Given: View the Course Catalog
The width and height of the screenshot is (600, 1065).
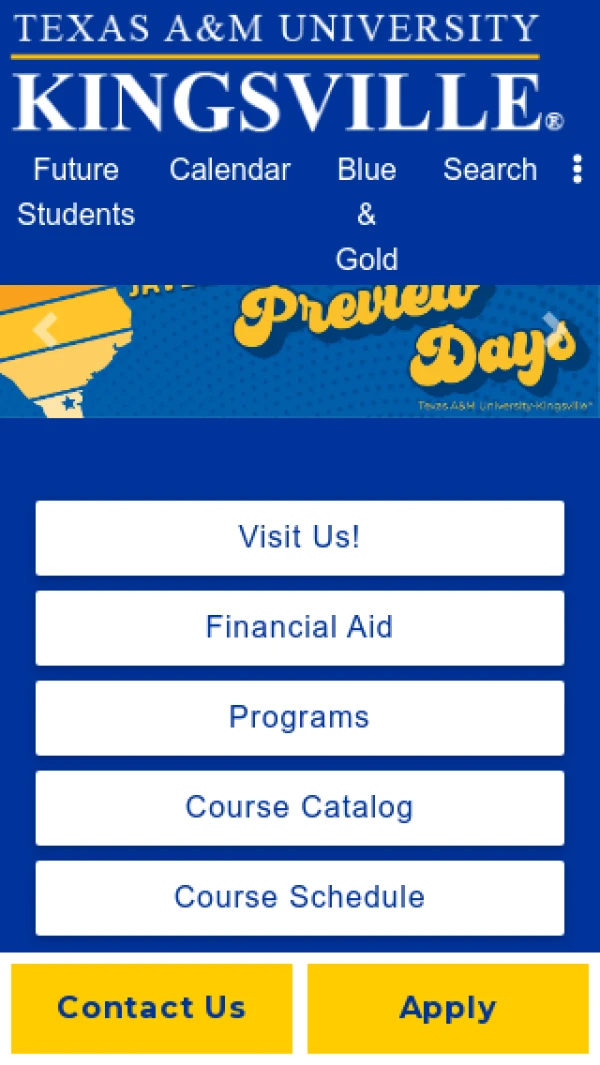Looking at the screenshot, I should (x=300, y=808).
